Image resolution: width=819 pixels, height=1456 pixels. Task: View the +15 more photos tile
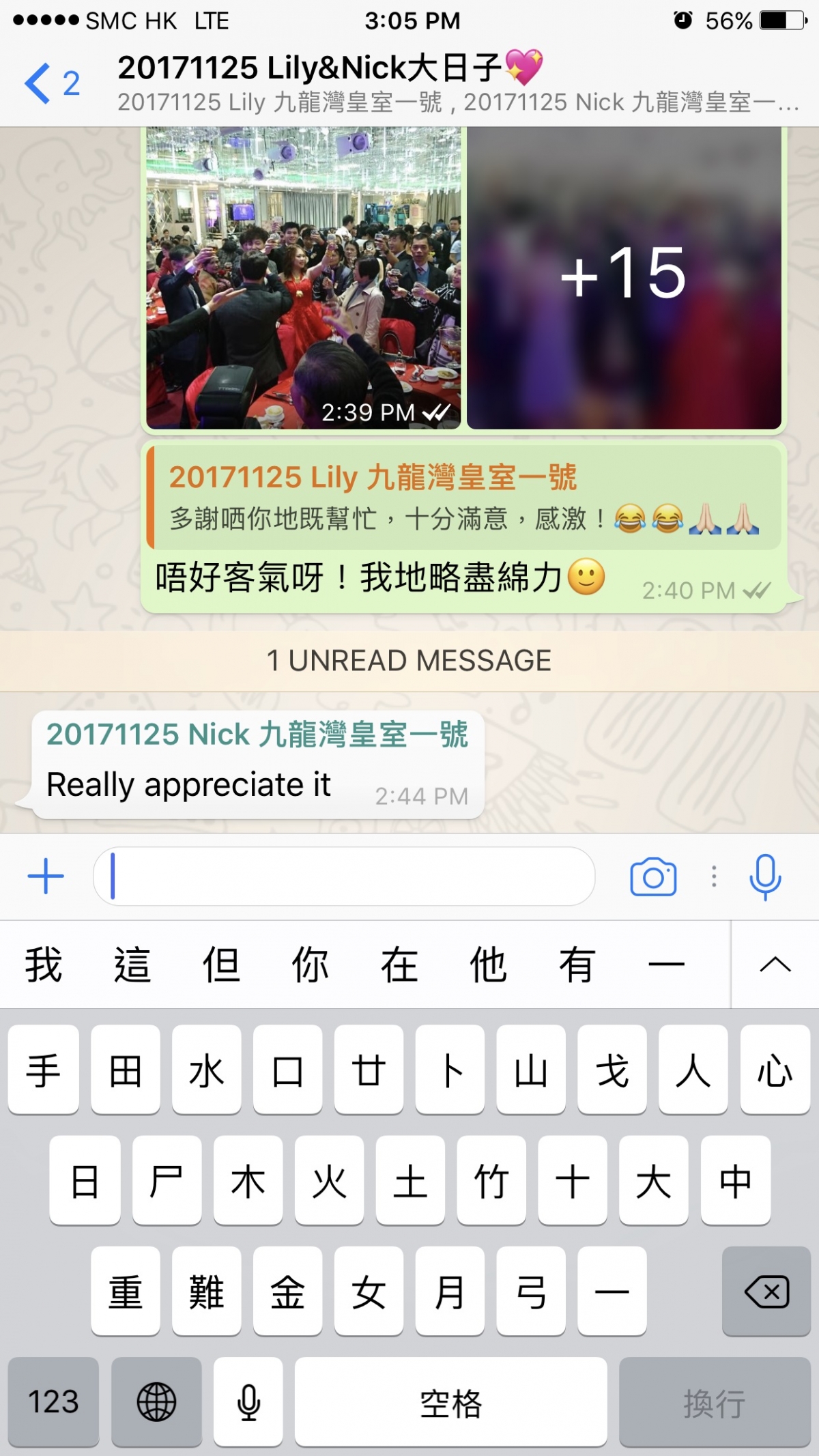pos(624,276)
